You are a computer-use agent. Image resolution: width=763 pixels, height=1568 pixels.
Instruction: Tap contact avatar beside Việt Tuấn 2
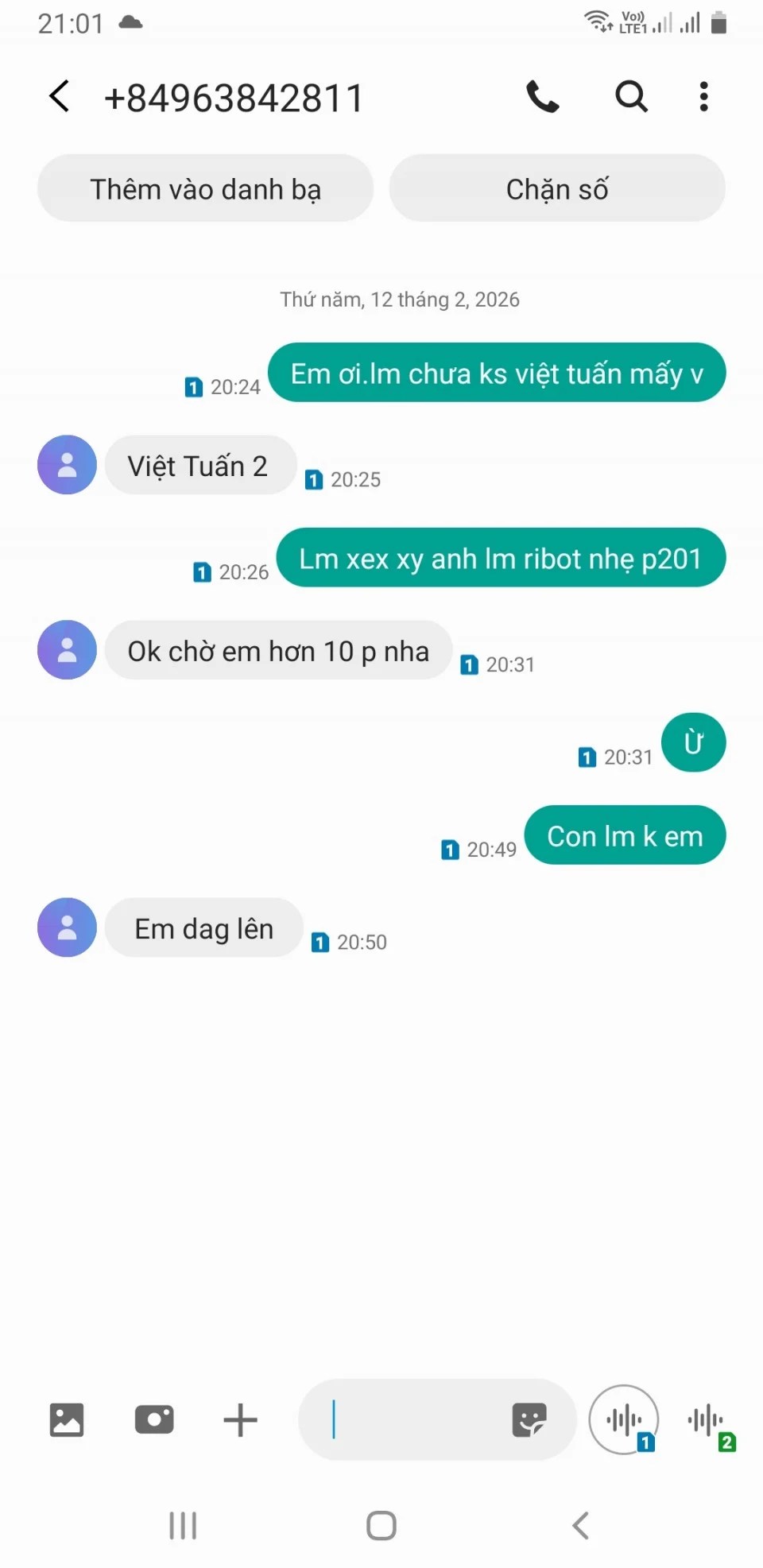(x=67, y=465)
